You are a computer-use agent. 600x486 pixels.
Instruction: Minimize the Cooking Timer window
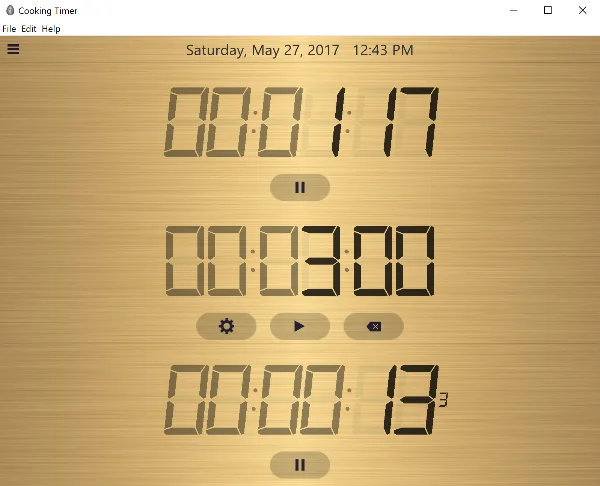[512, 10]
